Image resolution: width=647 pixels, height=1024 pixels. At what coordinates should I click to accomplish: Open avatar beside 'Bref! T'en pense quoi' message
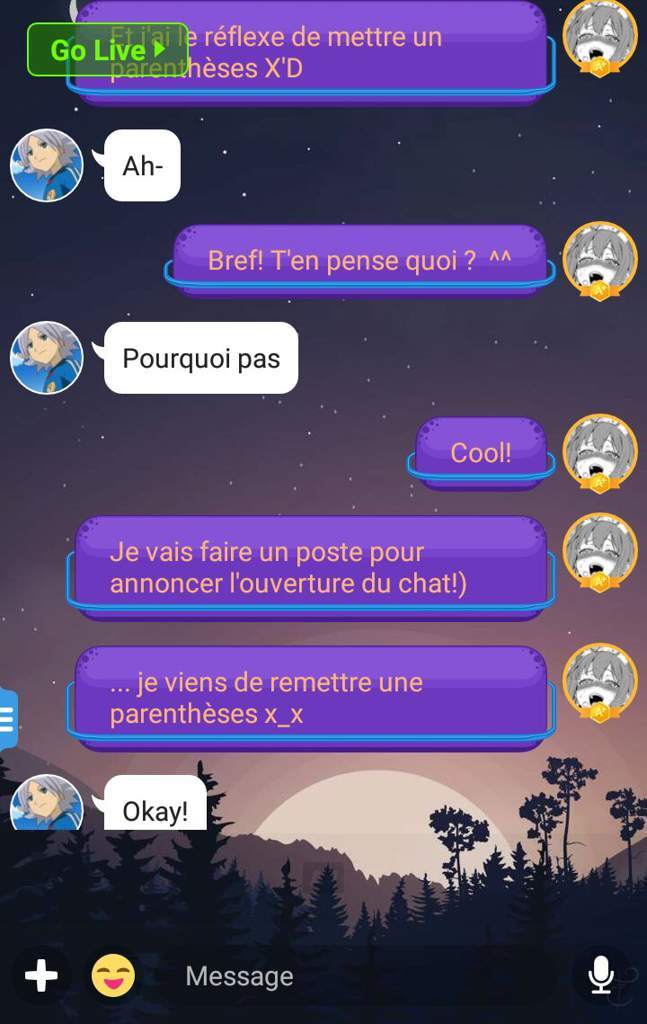599,260
